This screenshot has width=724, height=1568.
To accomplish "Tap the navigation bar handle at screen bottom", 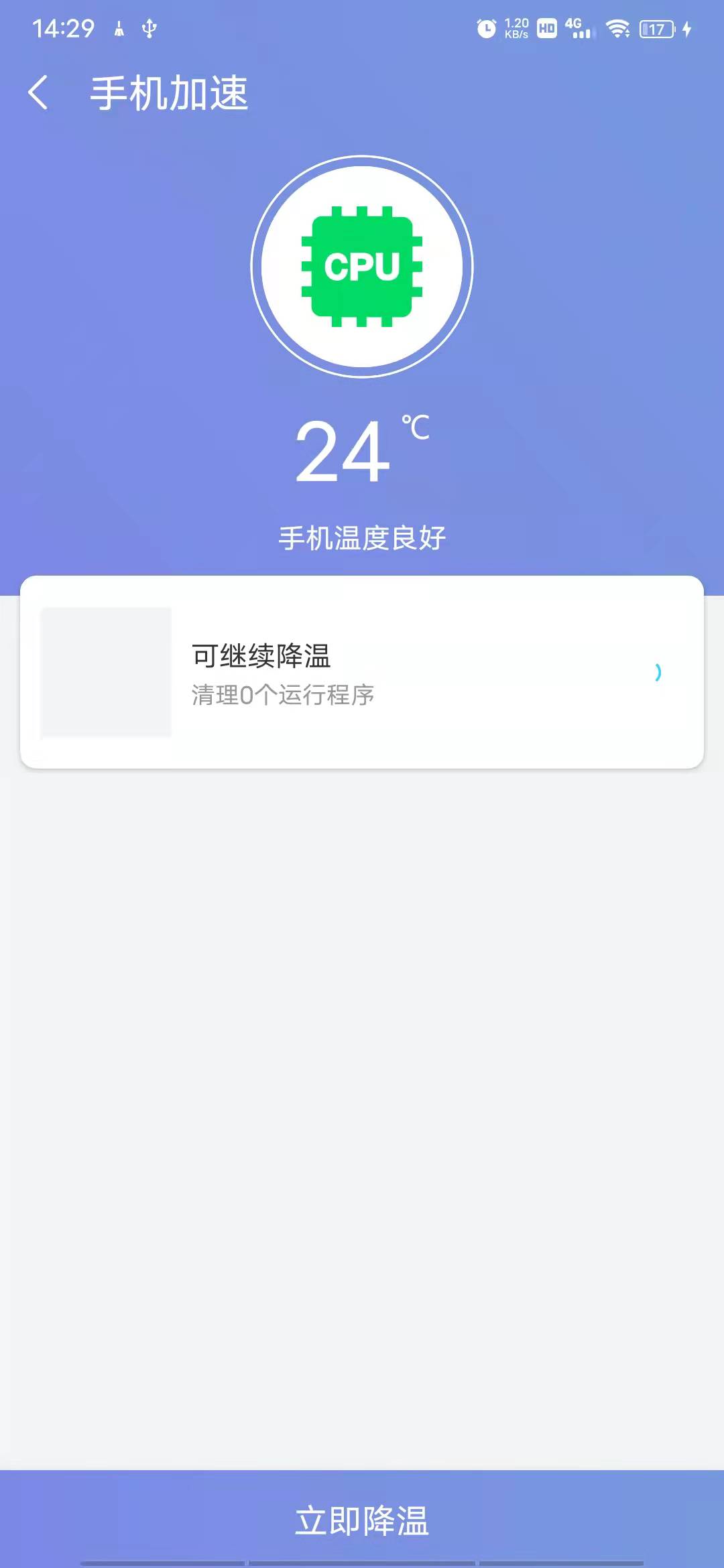I will pyautogui.click(x=362, y=1561).
